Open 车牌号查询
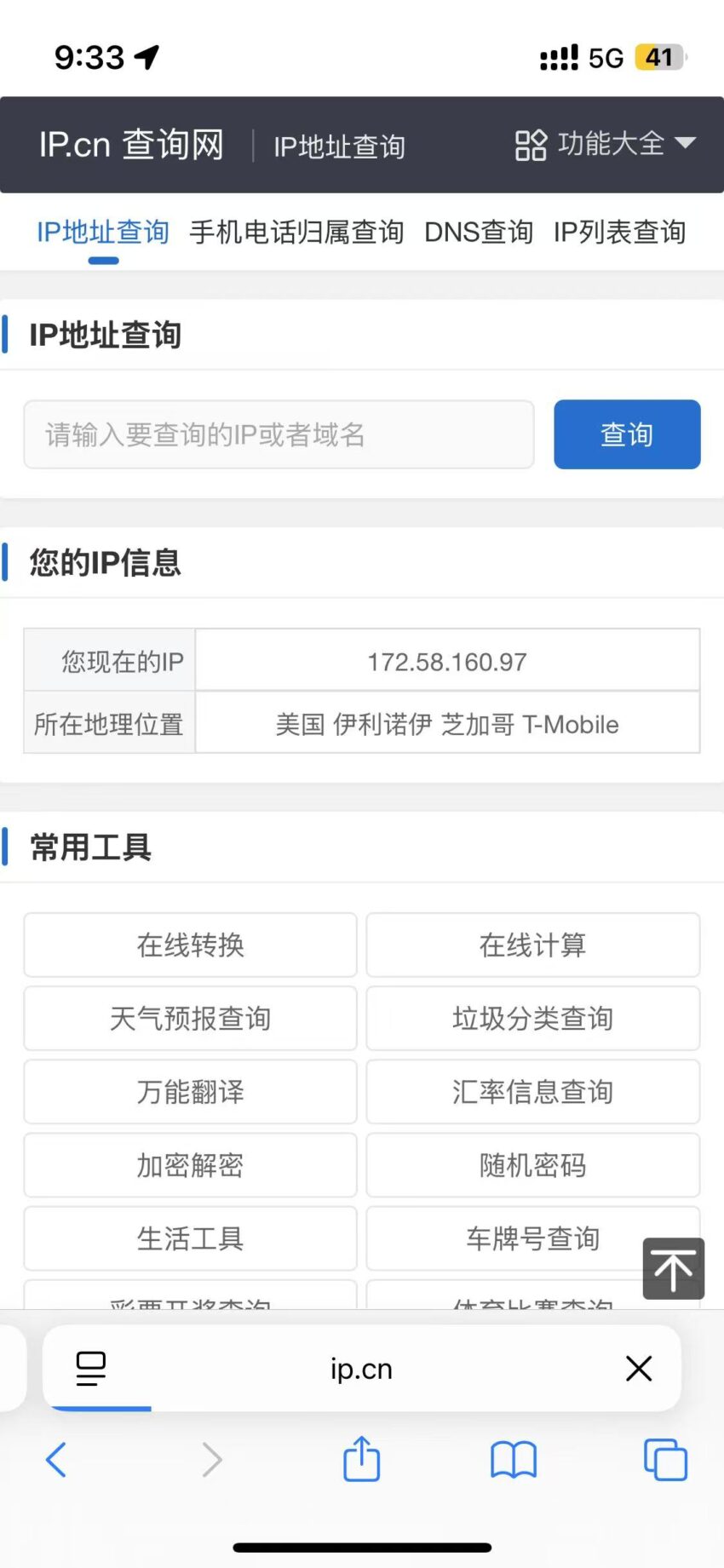724x1568 pixels. 533,1238
